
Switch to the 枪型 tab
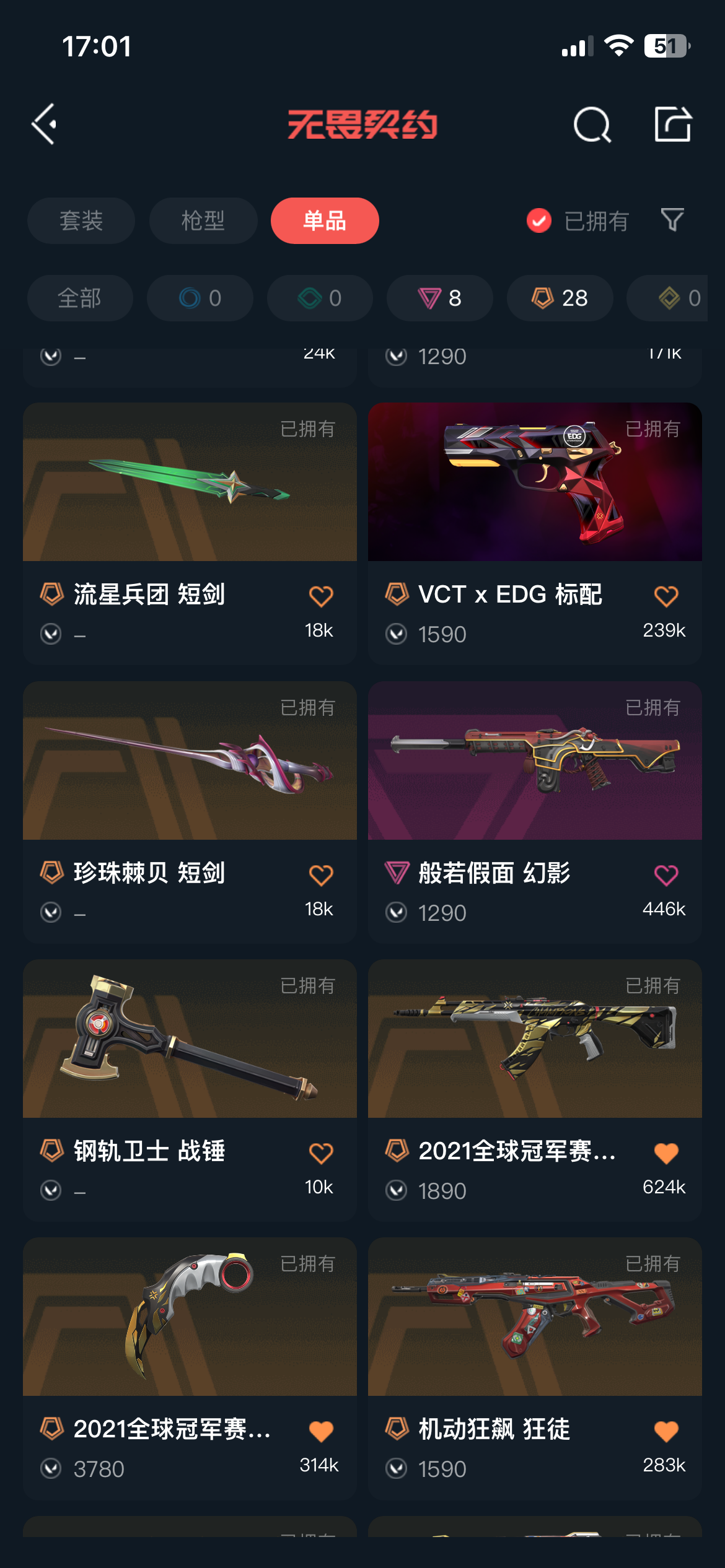click(x=203, y=221)
